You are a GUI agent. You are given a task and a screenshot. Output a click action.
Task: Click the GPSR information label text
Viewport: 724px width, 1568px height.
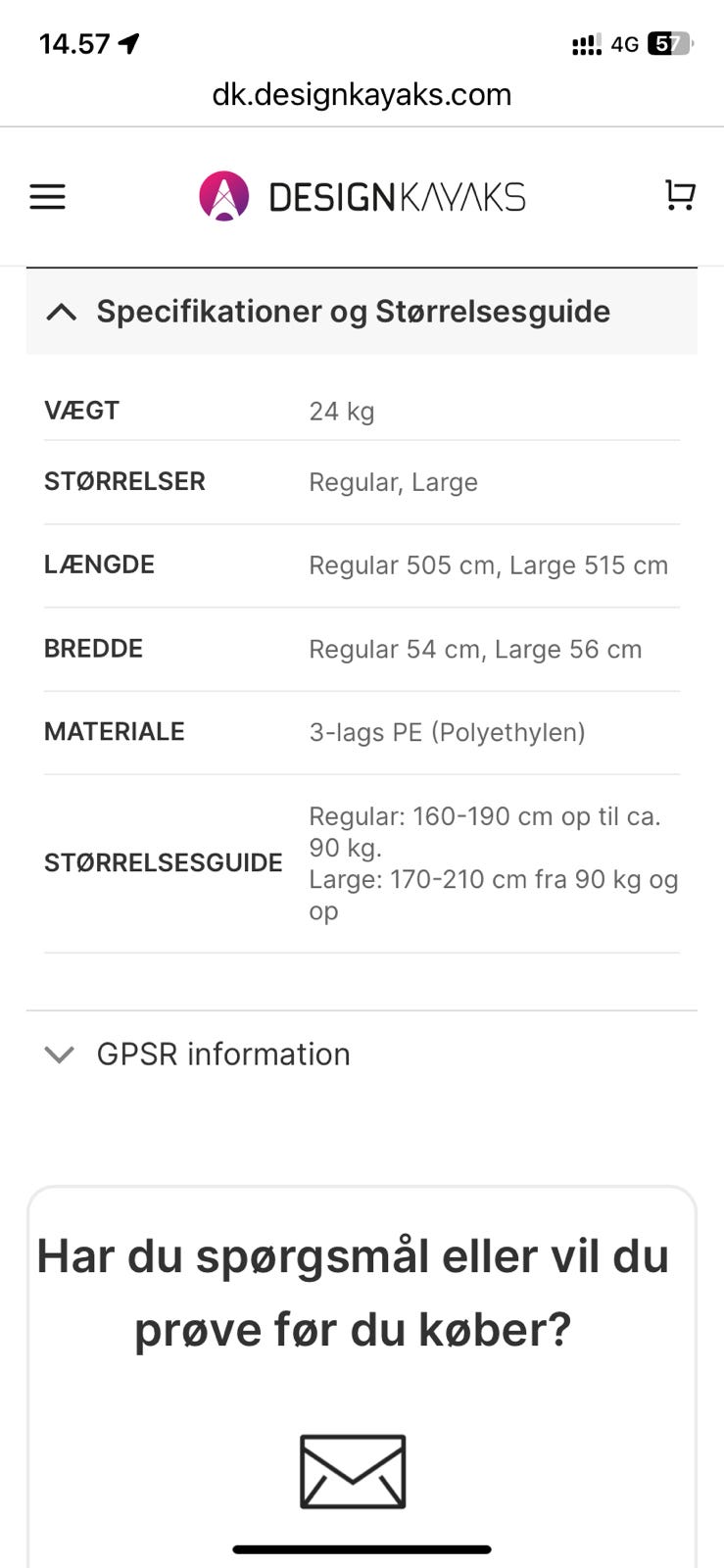point(222,1054)
